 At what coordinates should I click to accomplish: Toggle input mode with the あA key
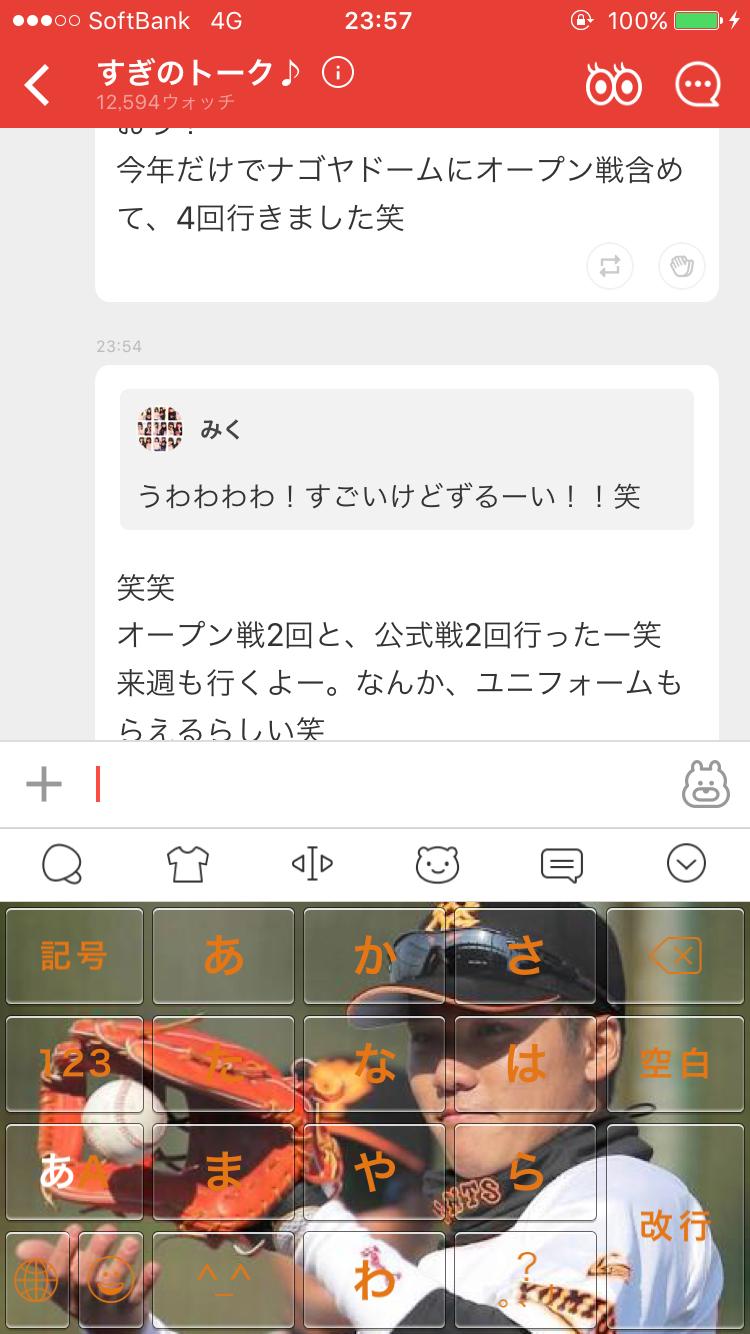coord(74,1172)
